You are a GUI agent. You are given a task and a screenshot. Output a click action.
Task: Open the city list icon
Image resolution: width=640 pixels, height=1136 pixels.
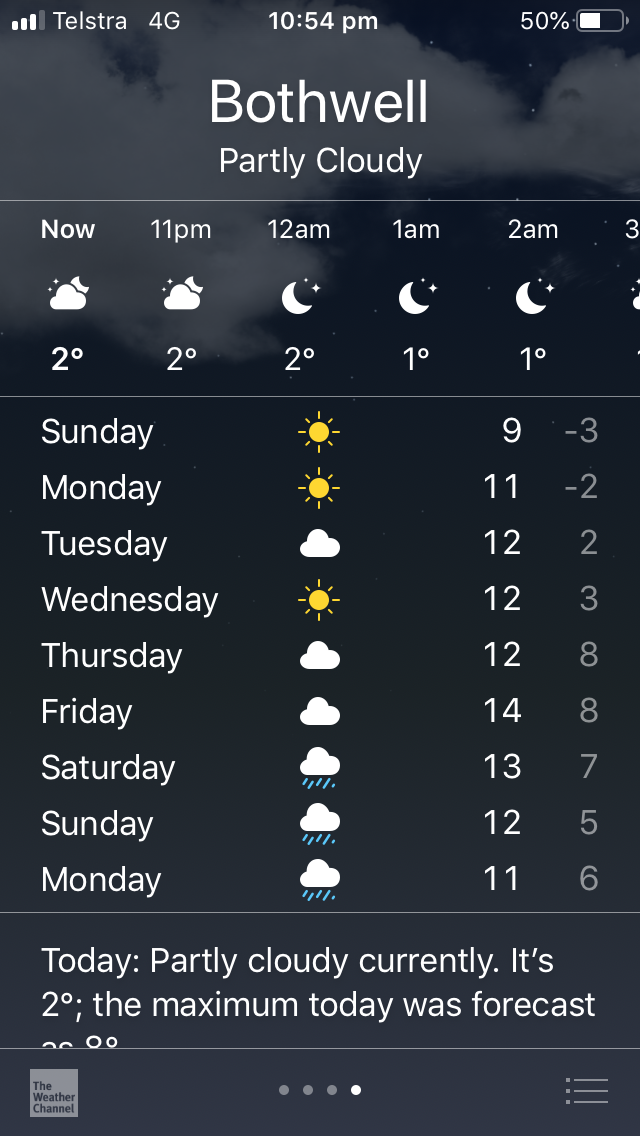(587, 1090)
